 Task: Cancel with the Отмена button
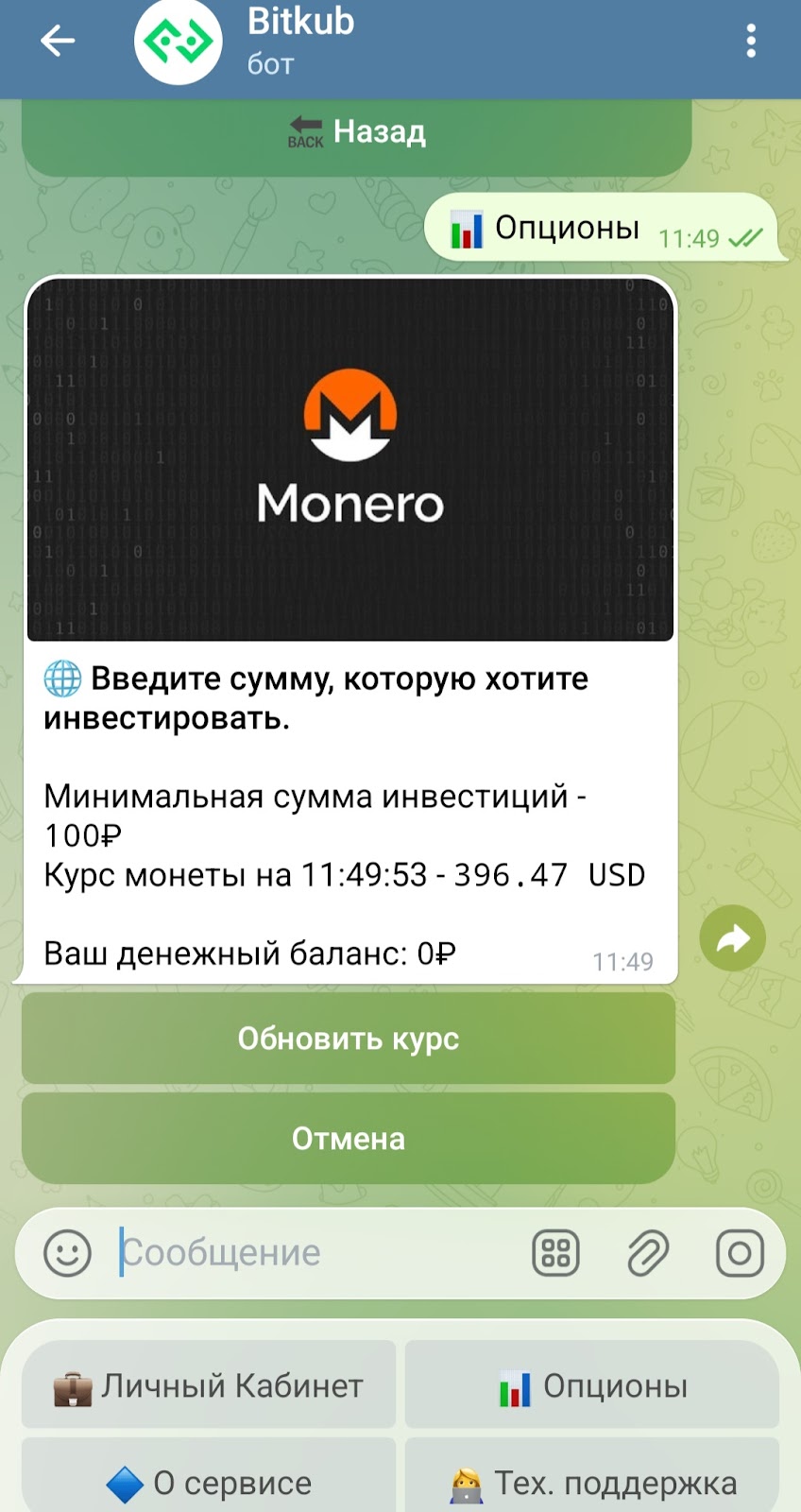pos(348,1139)
